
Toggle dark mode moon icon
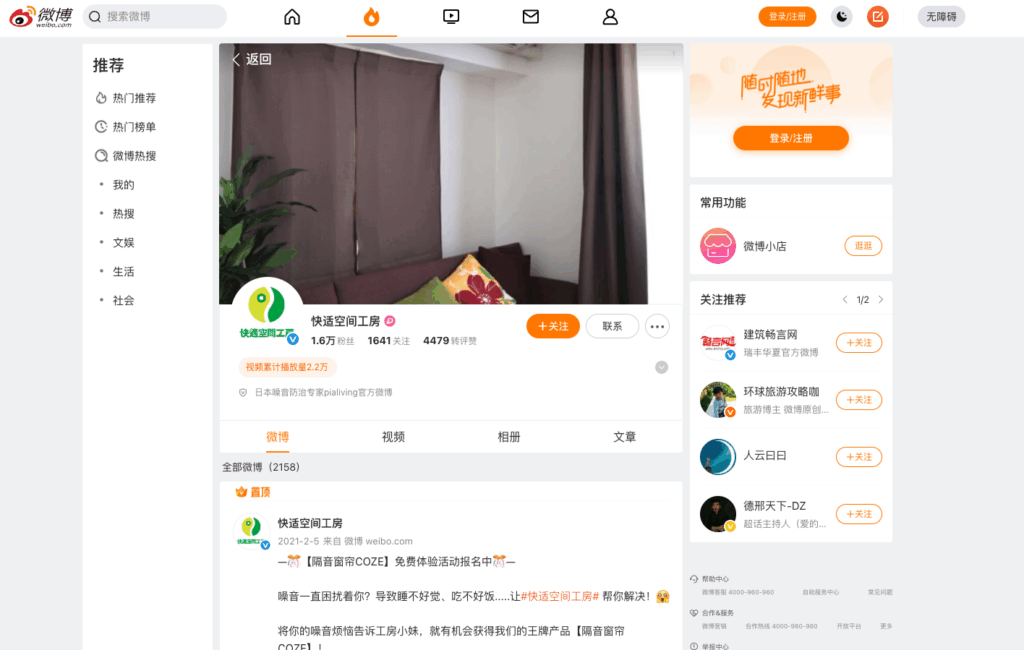[842, 17]
